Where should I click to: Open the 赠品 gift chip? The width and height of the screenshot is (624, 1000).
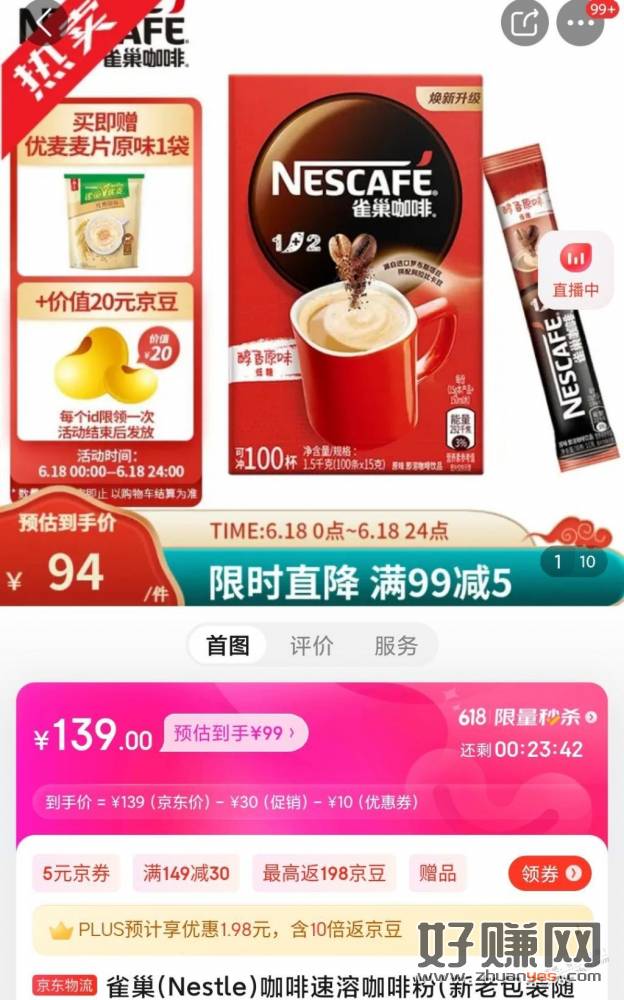pyautogui.click(x=437, y=873)
